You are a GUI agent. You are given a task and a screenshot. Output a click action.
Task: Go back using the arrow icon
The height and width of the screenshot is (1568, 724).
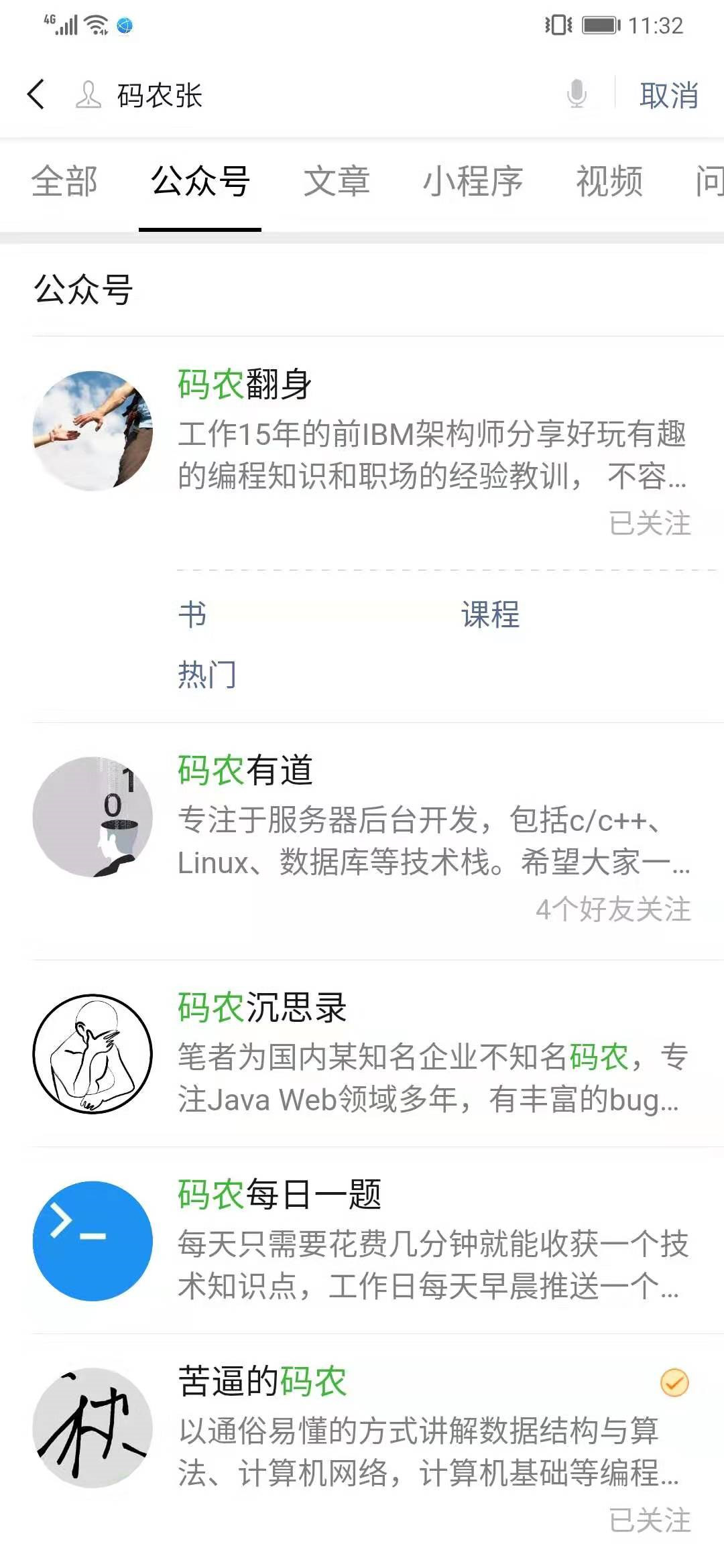click(36, 94)
